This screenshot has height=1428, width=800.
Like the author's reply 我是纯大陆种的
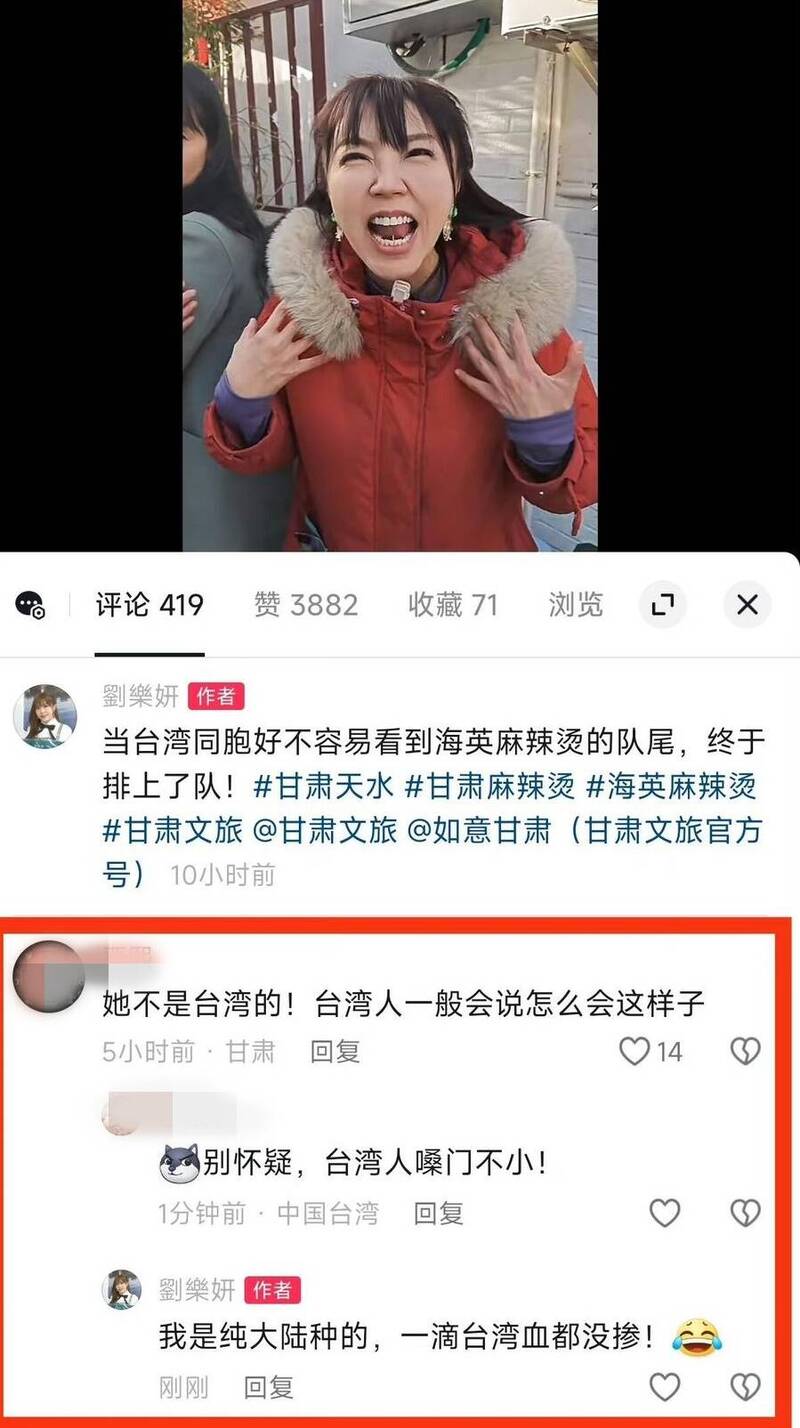coord(665,1387)
